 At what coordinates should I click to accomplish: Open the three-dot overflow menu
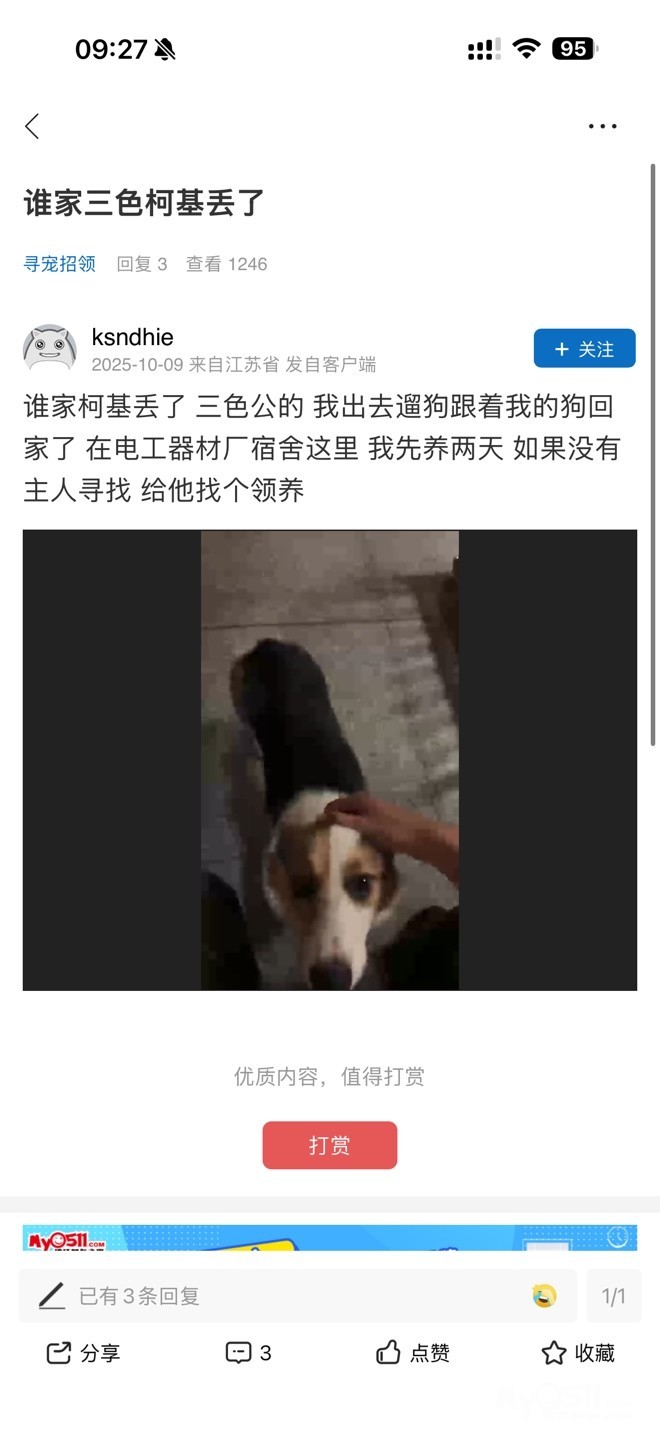(x=602, y=126)
